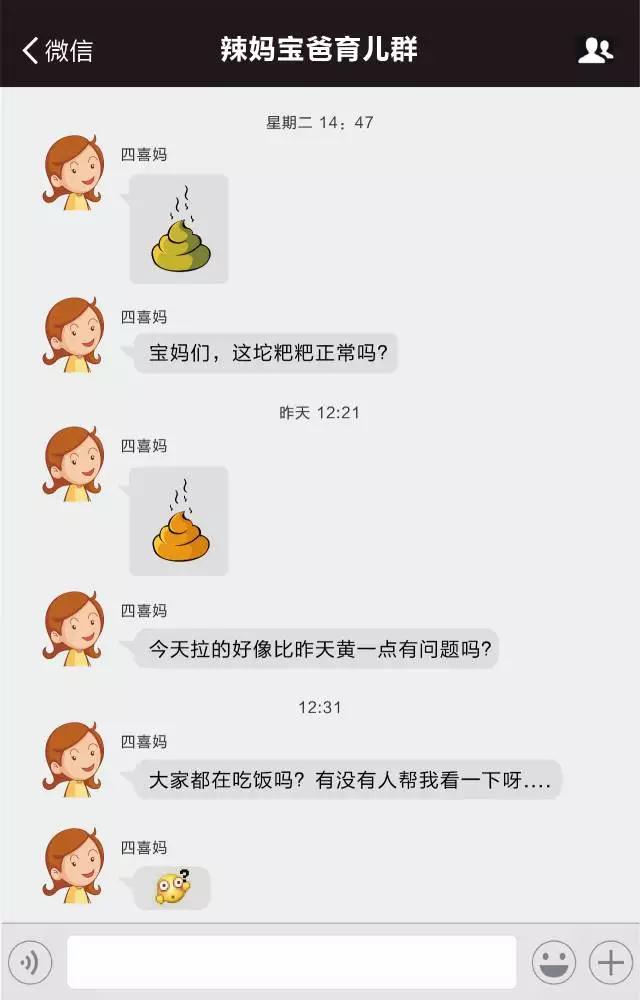Viewport: 640px width, 1000px height.
Task: Go back to the 微信 chat list
Action: (57, 50)
